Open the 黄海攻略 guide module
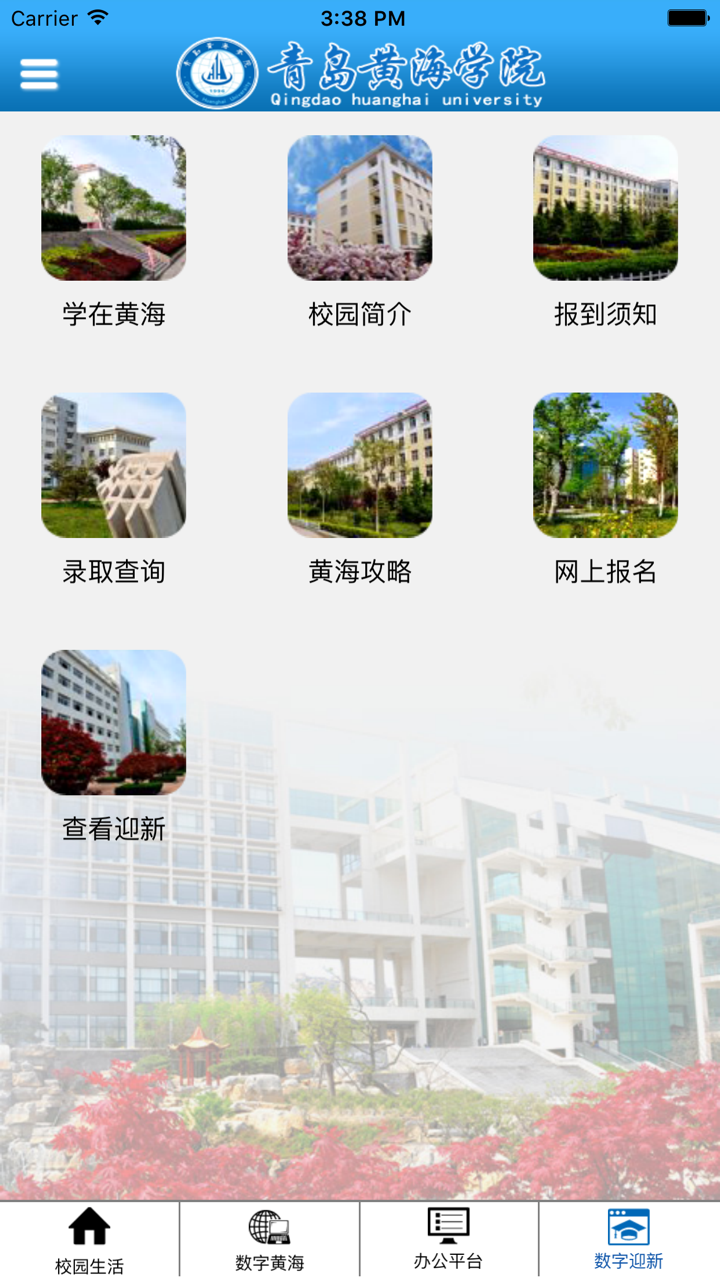The image size is (720, 1280). point(360,465)
